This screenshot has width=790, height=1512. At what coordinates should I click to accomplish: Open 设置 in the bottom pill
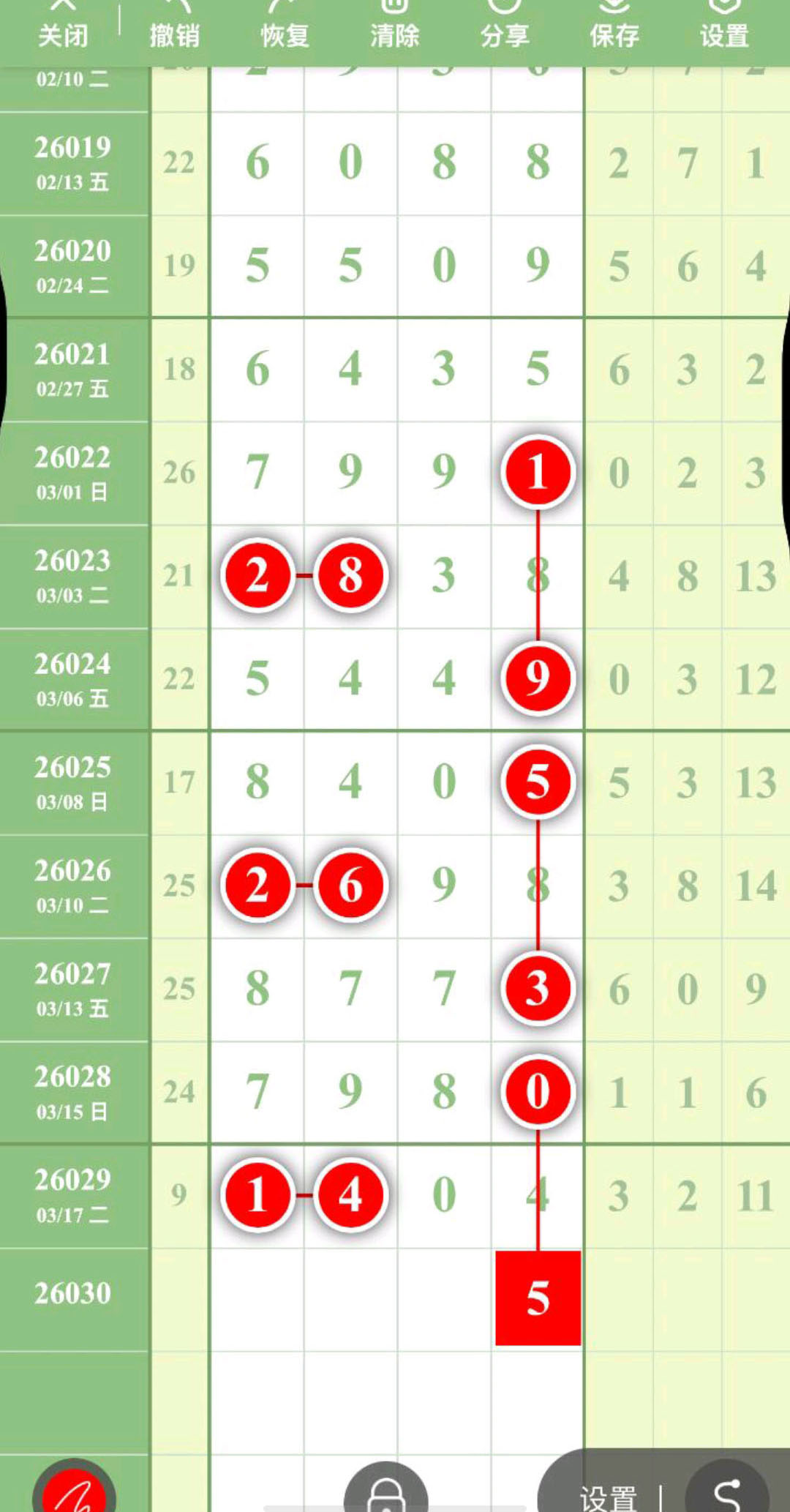pyautogui.click(x=608, y=1497)
